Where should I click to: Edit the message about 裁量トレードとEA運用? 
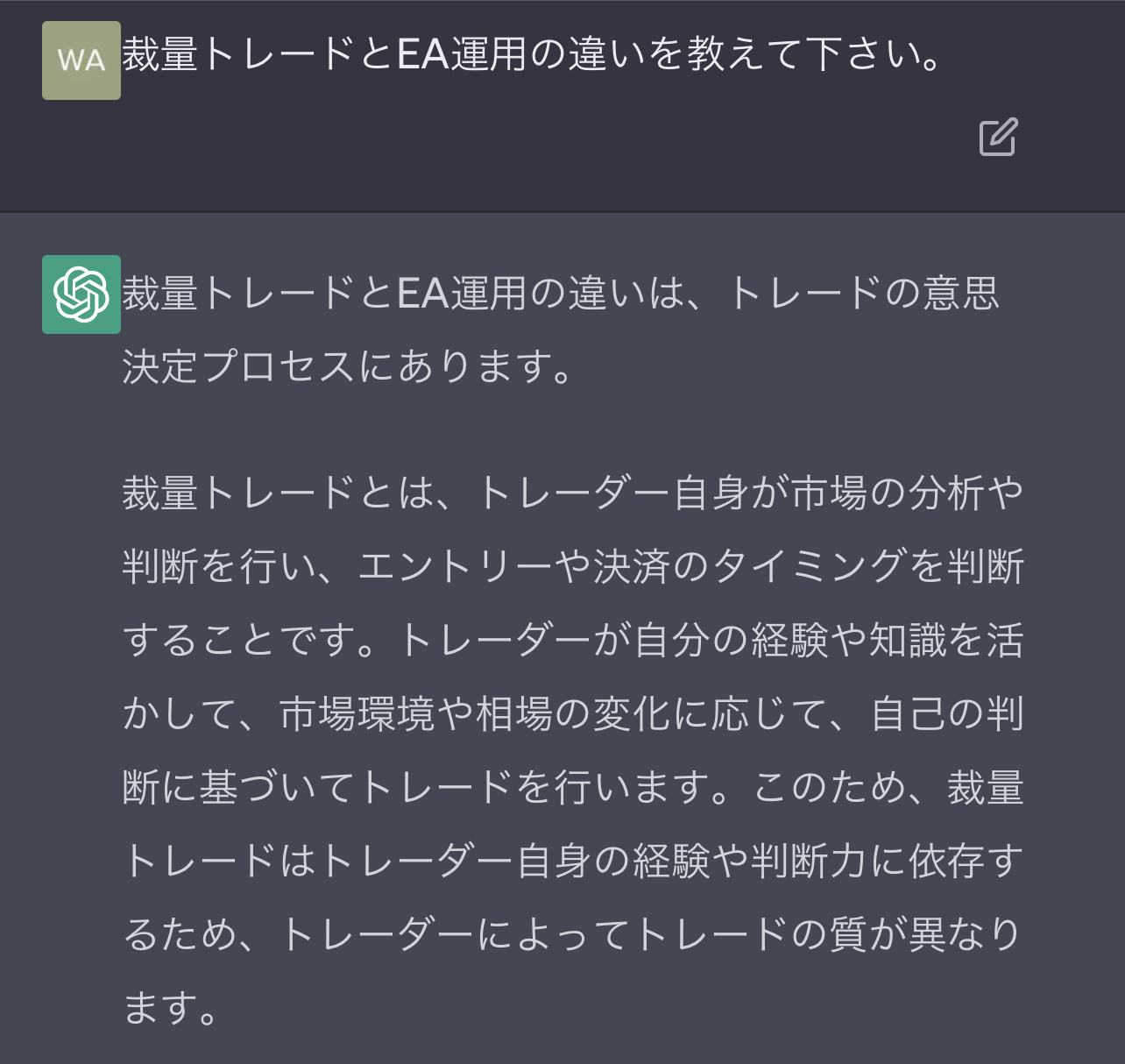point(998,137)
